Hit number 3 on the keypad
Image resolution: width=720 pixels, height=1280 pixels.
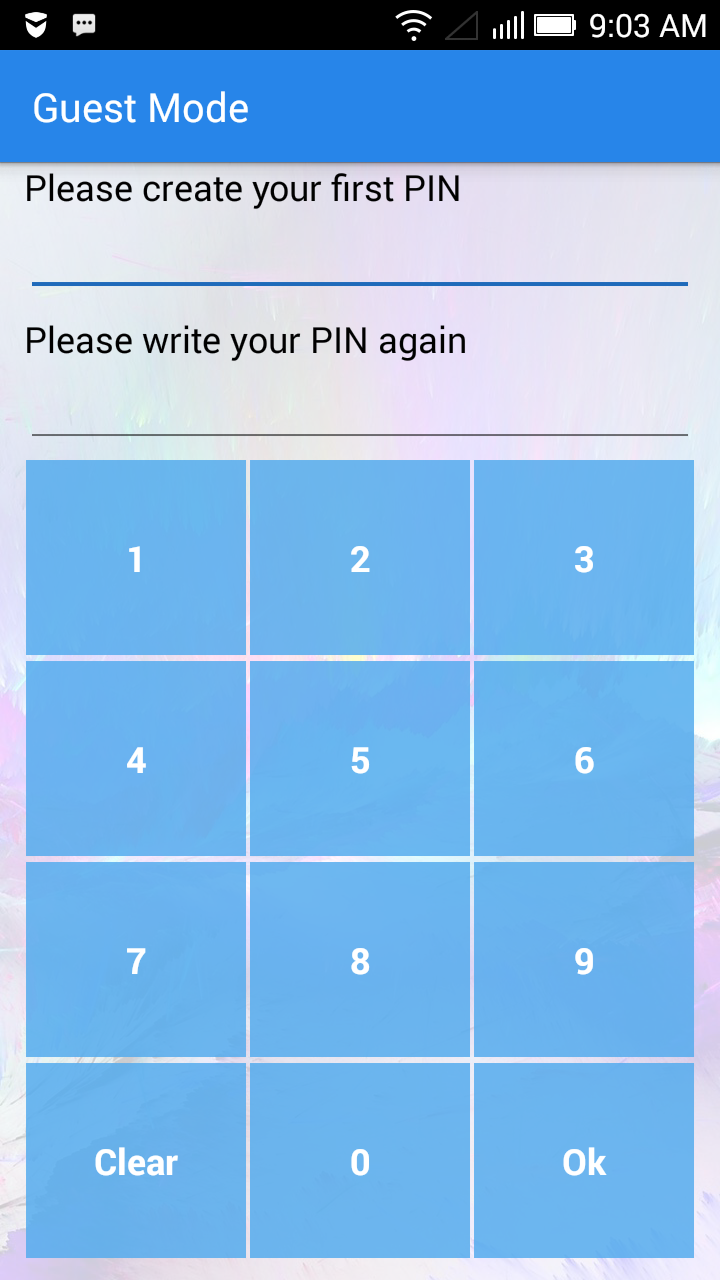click(584, 558)
